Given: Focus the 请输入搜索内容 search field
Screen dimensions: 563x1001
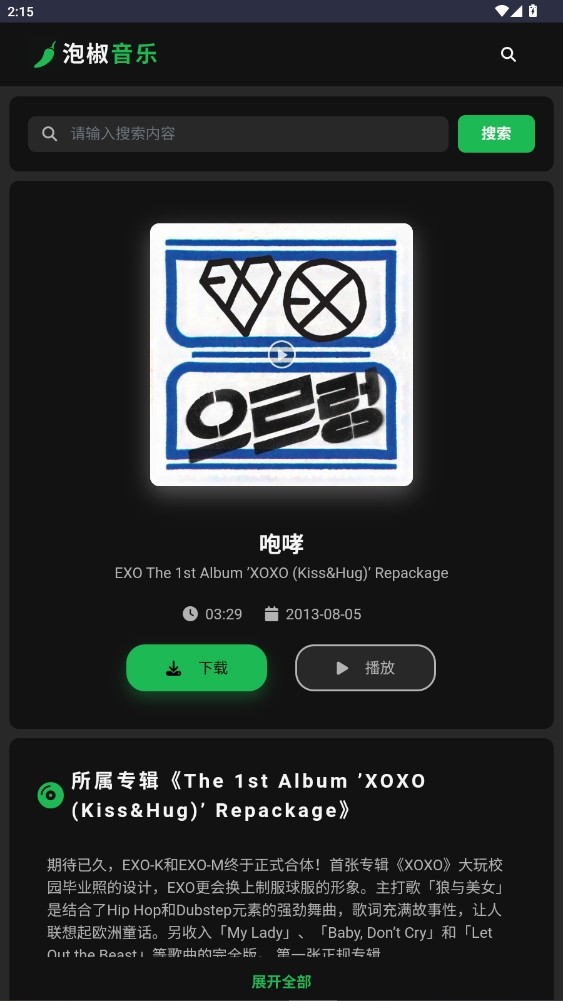Looking at the screenshot, I should point(238,133).
